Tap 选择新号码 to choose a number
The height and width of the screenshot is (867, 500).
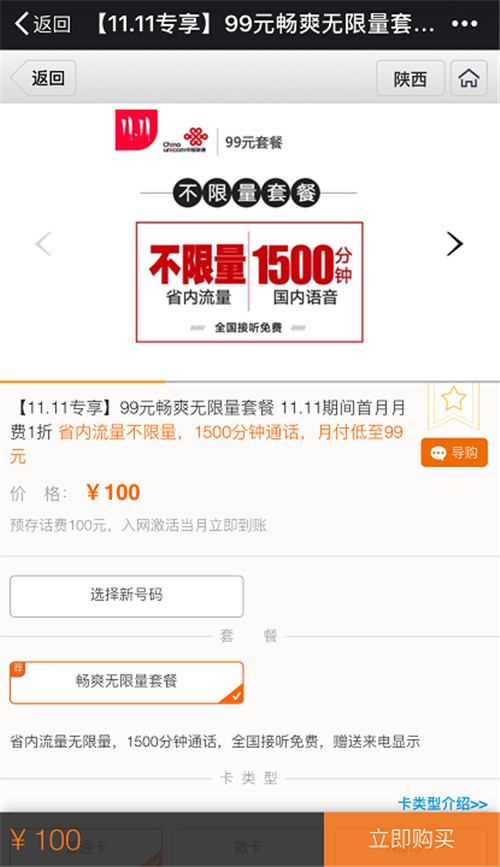point(127,596)
